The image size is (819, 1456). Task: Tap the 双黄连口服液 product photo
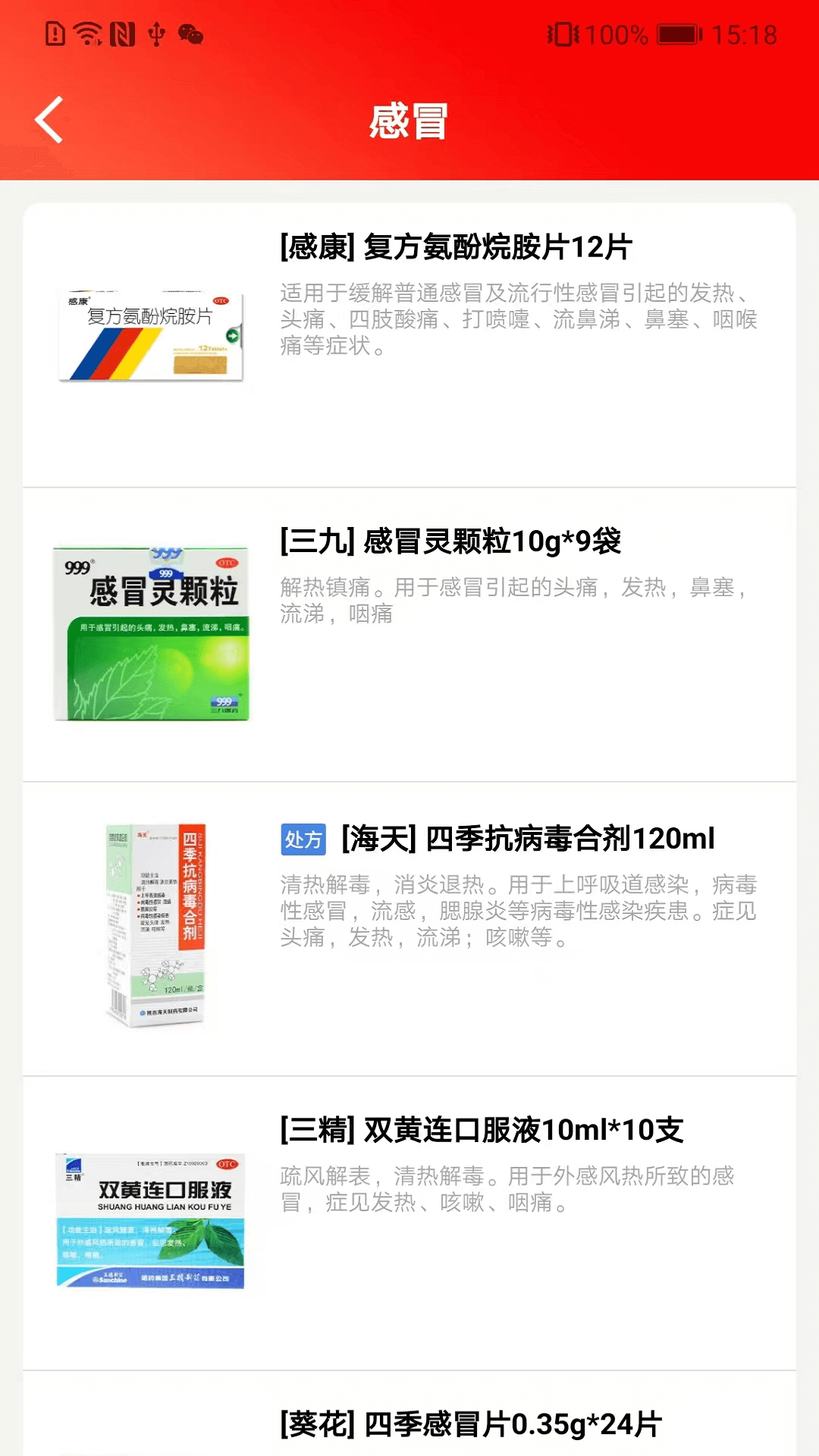click(152, 1218)
